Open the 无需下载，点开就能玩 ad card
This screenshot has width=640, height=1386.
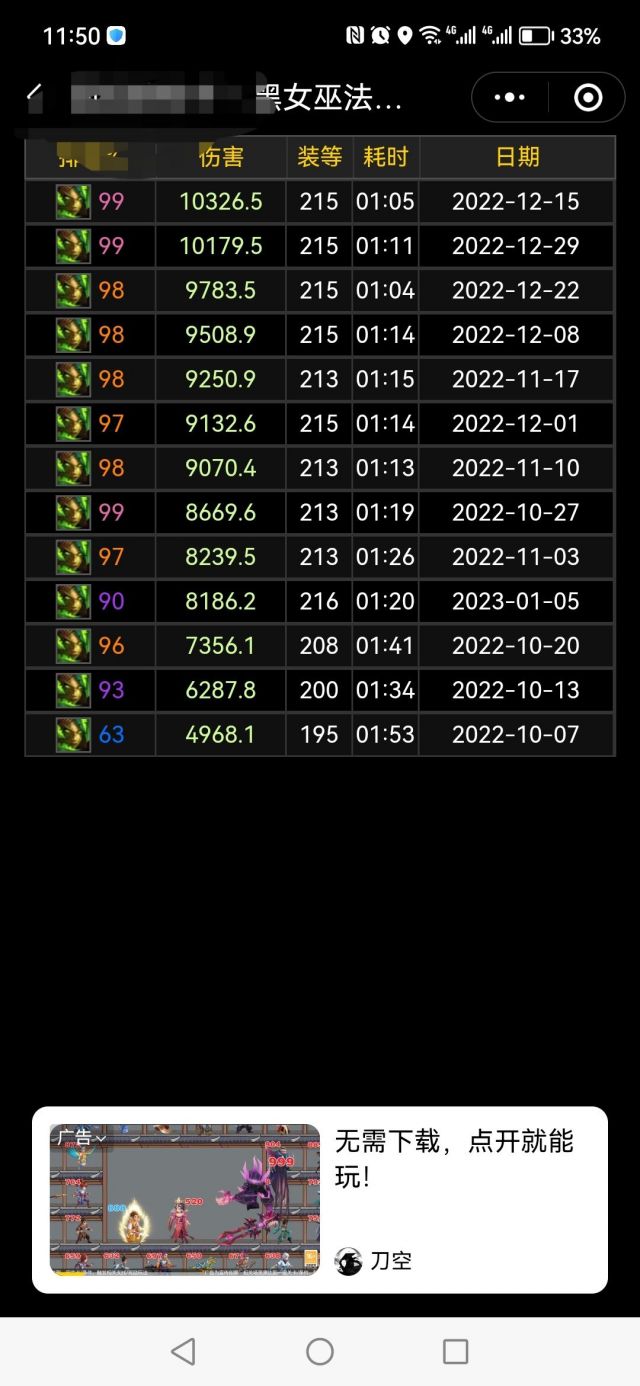454,1158
